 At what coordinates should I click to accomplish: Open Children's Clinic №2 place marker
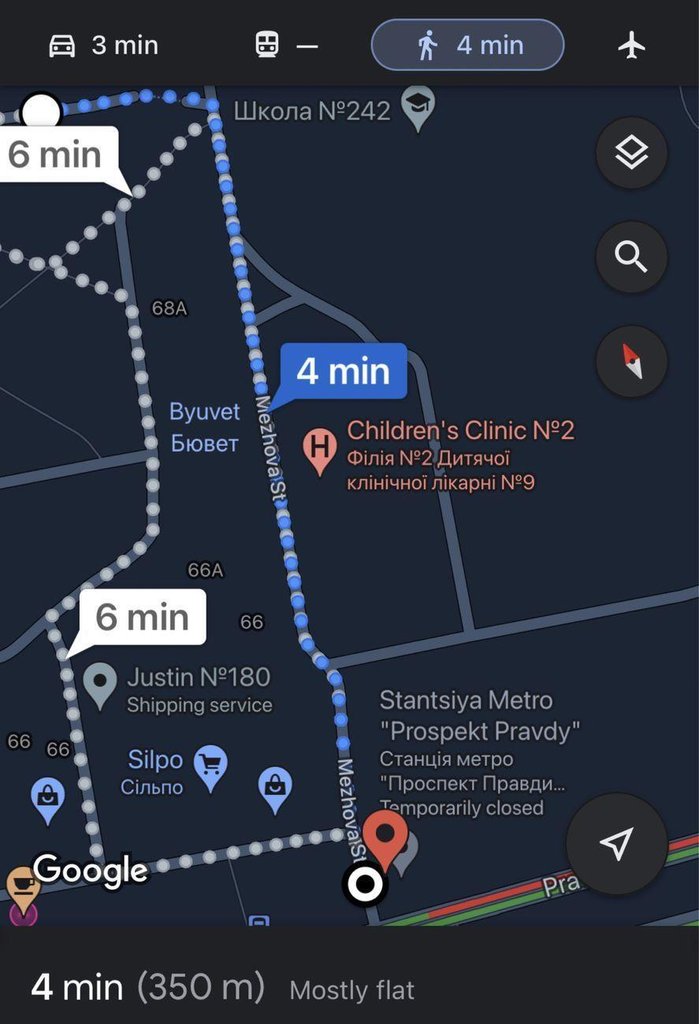[319, 451]
